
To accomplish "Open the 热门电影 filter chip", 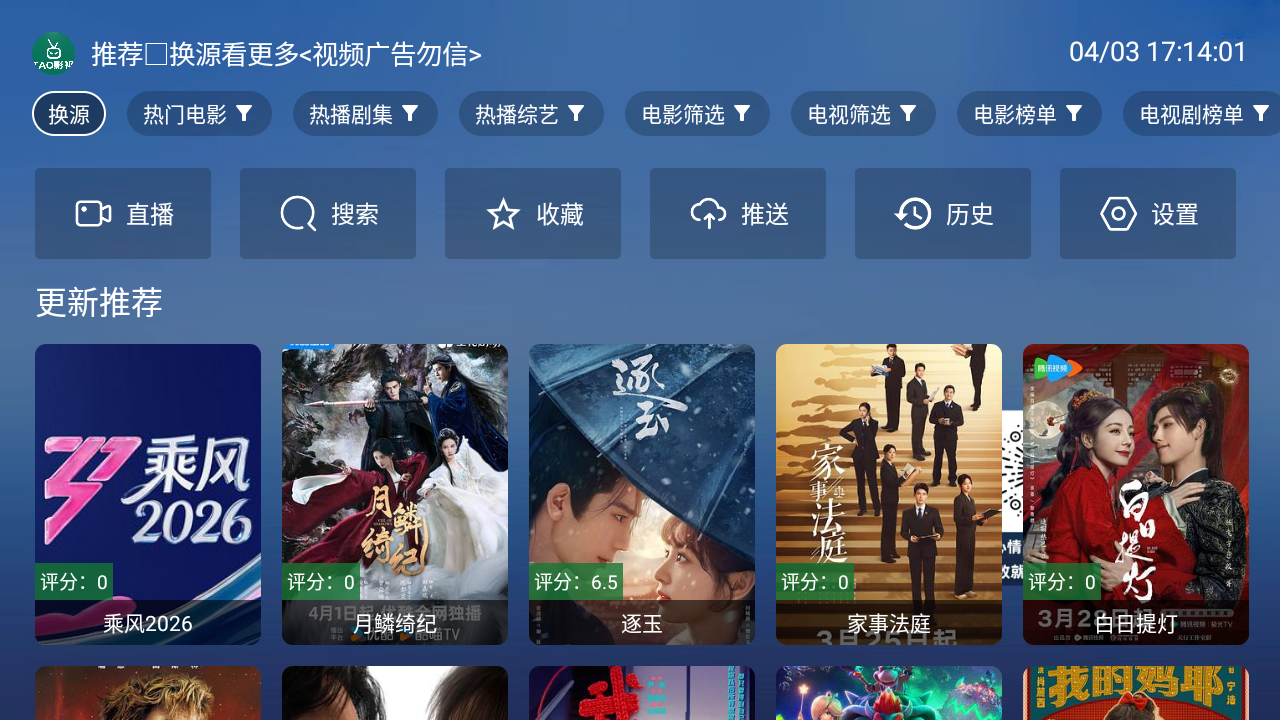I will (199, 114).
